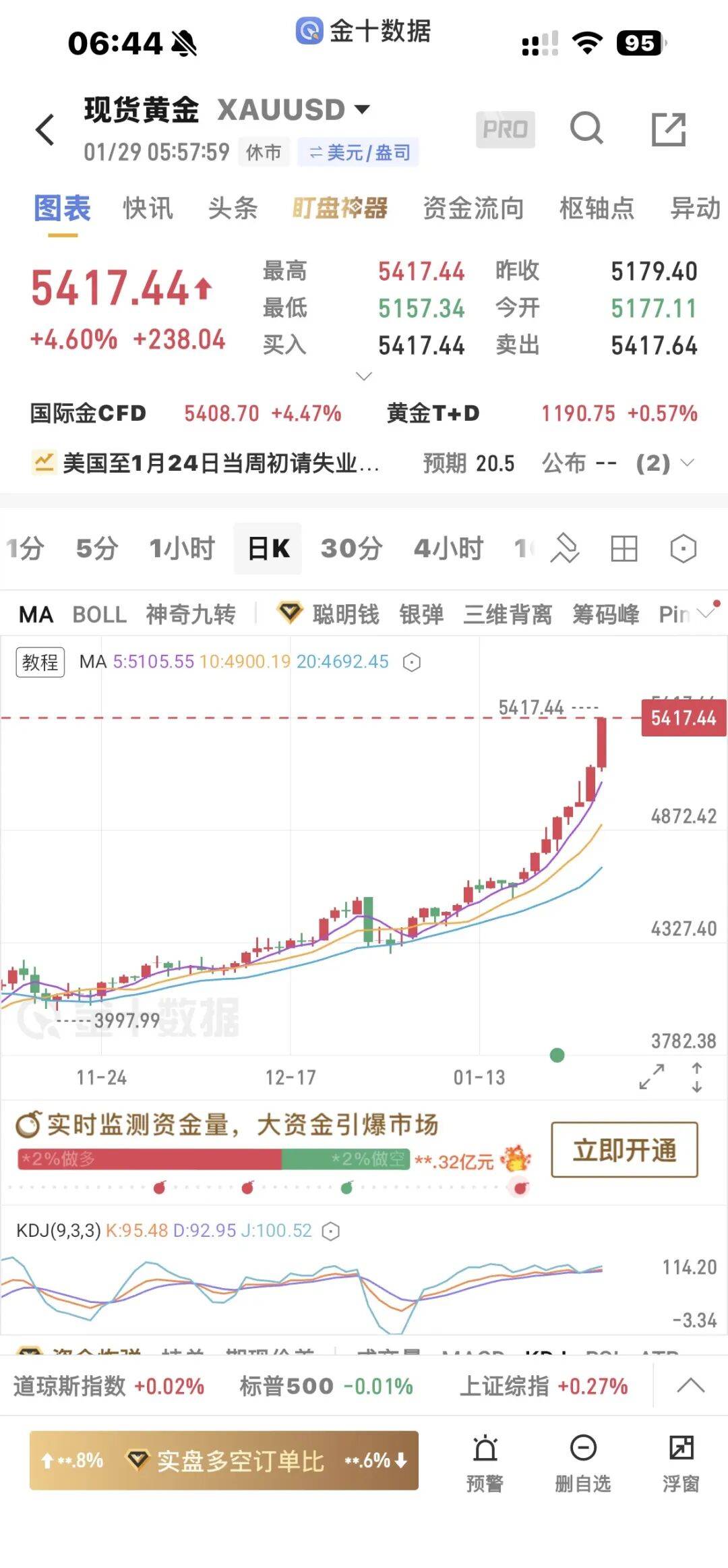
Task: Open the 浮窗 floating window
Action: (x=681, y=1462)
